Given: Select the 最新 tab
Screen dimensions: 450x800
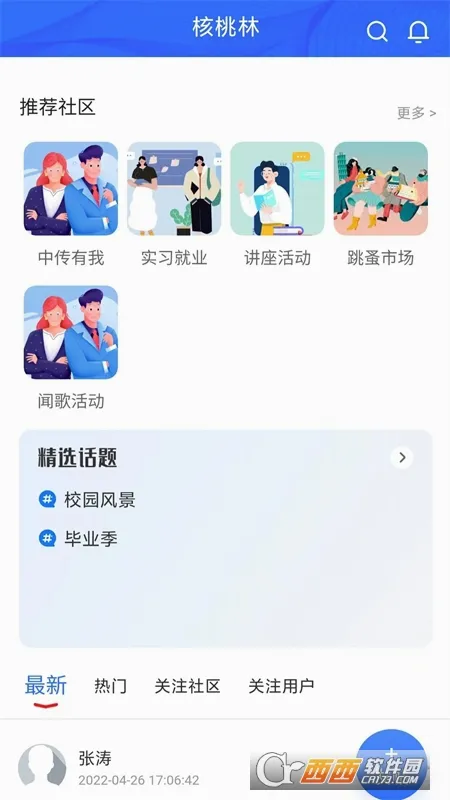Looking at the screenshot, I should click(x=46, y=686).
